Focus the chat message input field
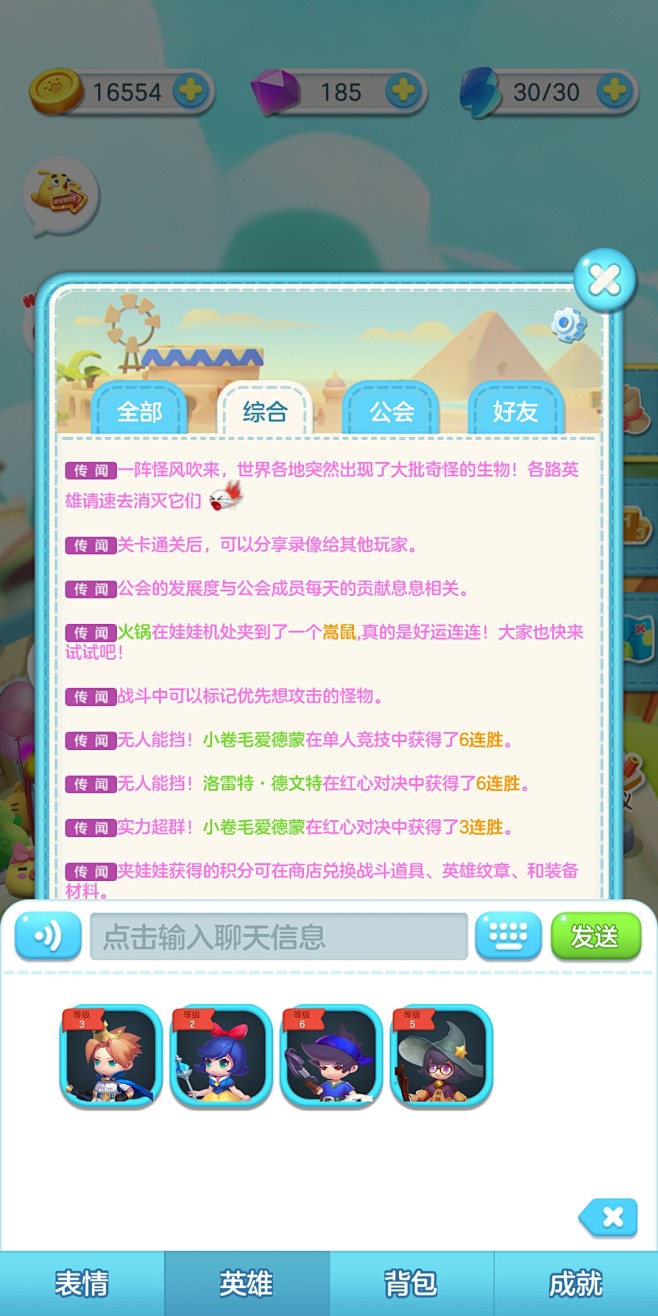This screenshot has height=1316, width=658. pyautogui.click(x=279, y=937)
